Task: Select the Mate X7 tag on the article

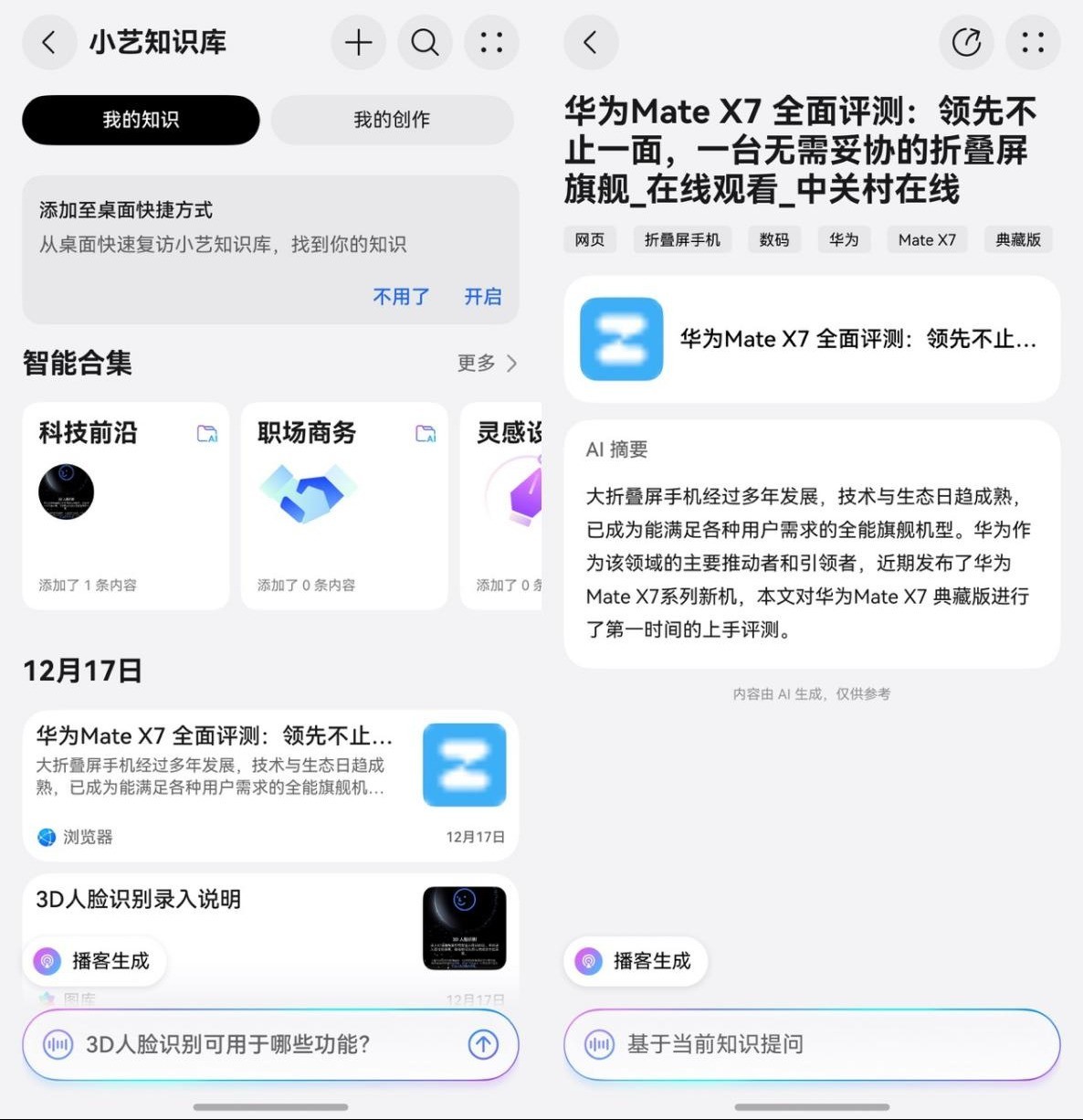Action: (x=926, y=239)
